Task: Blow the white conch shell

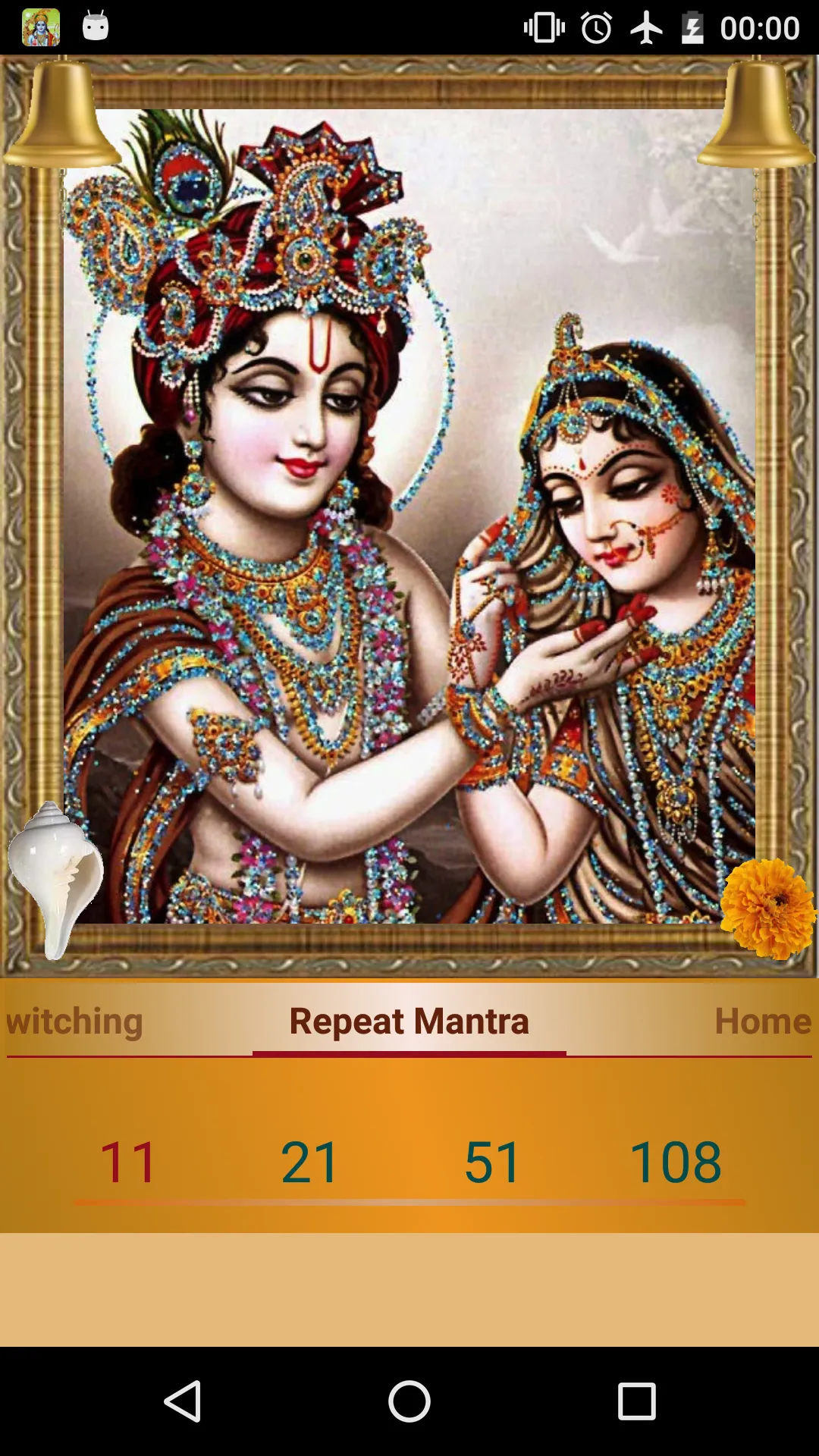Action: tap(55, 880)
